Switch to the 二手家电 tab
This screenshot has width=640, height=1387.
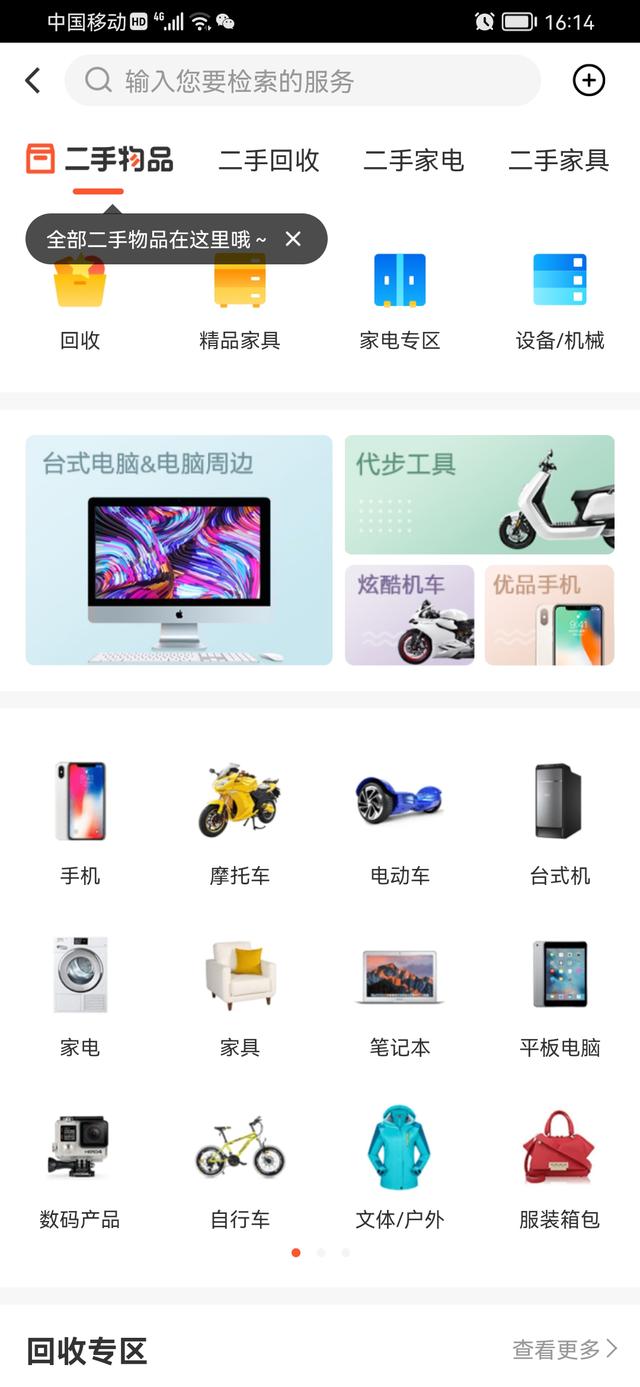[413, 160]
